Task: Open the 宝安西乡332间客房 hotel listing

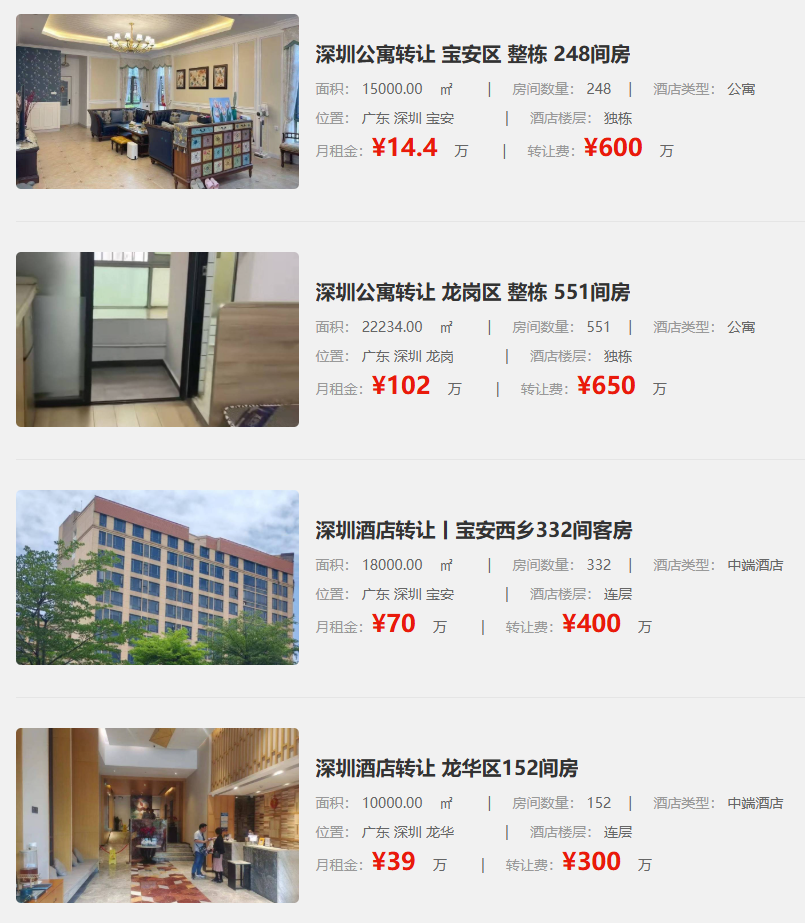Action: pyautogui.click(x=473, y=530)
